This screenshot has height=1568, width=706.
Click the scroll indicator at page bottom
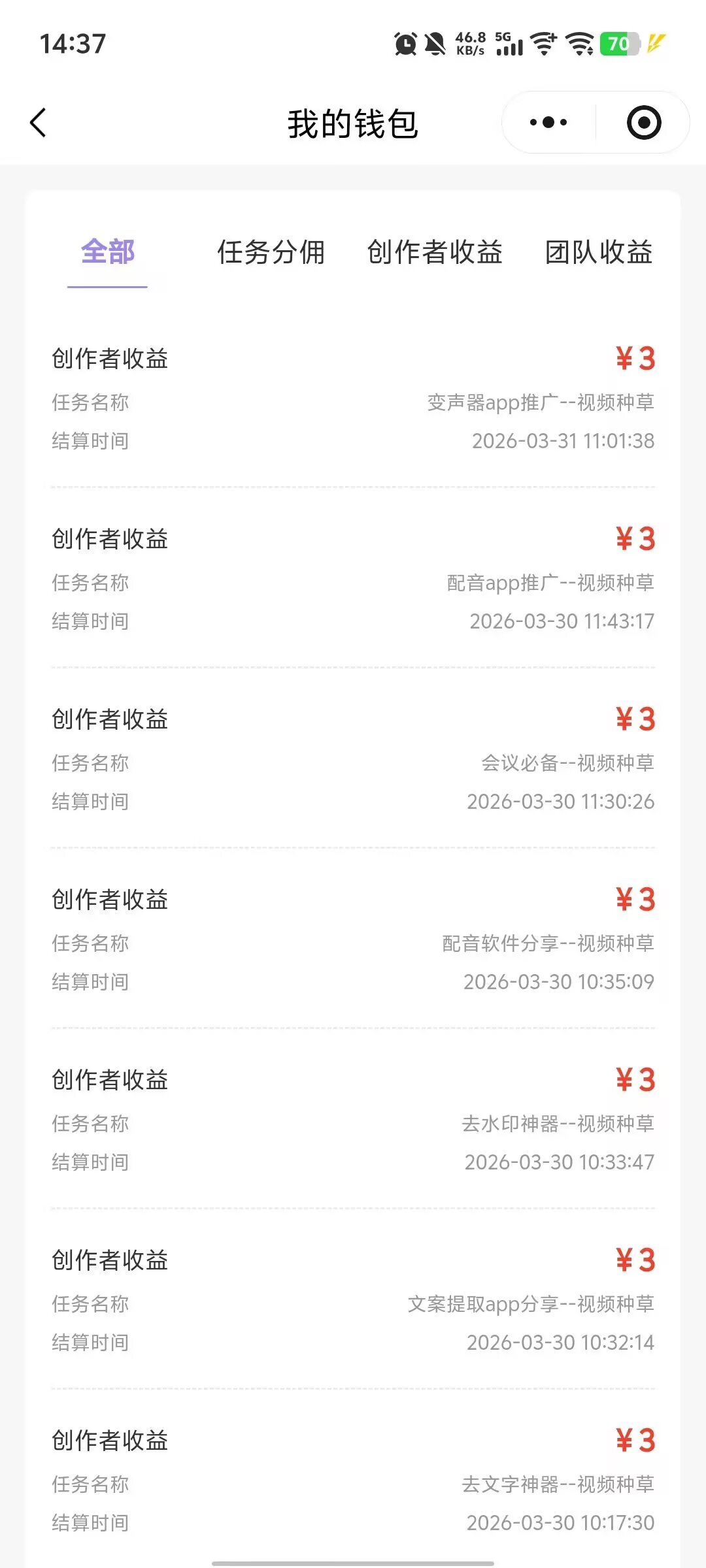pyautogui.click(x=353, y=1561)
